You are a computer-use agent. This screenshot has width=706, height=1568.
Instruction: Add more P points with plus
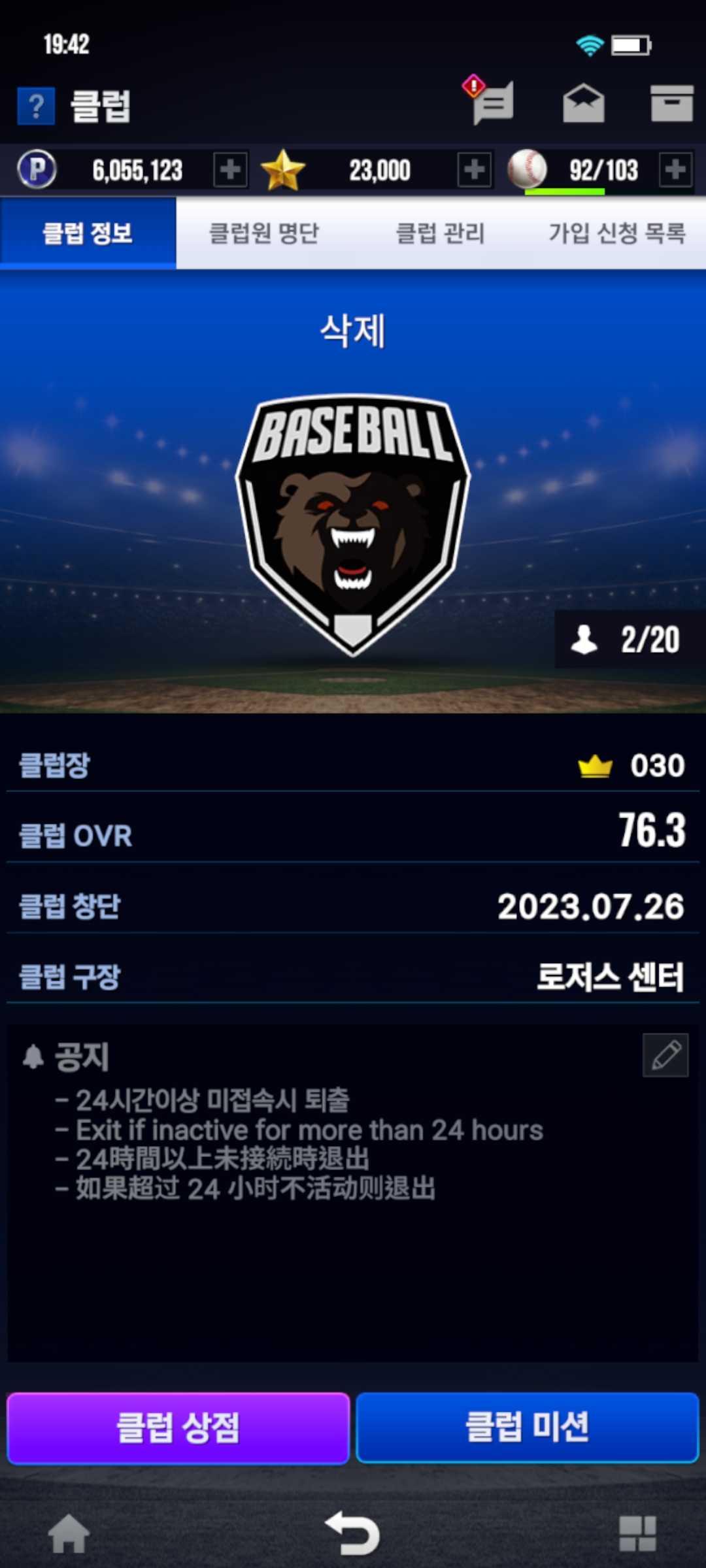click(230, 170)
